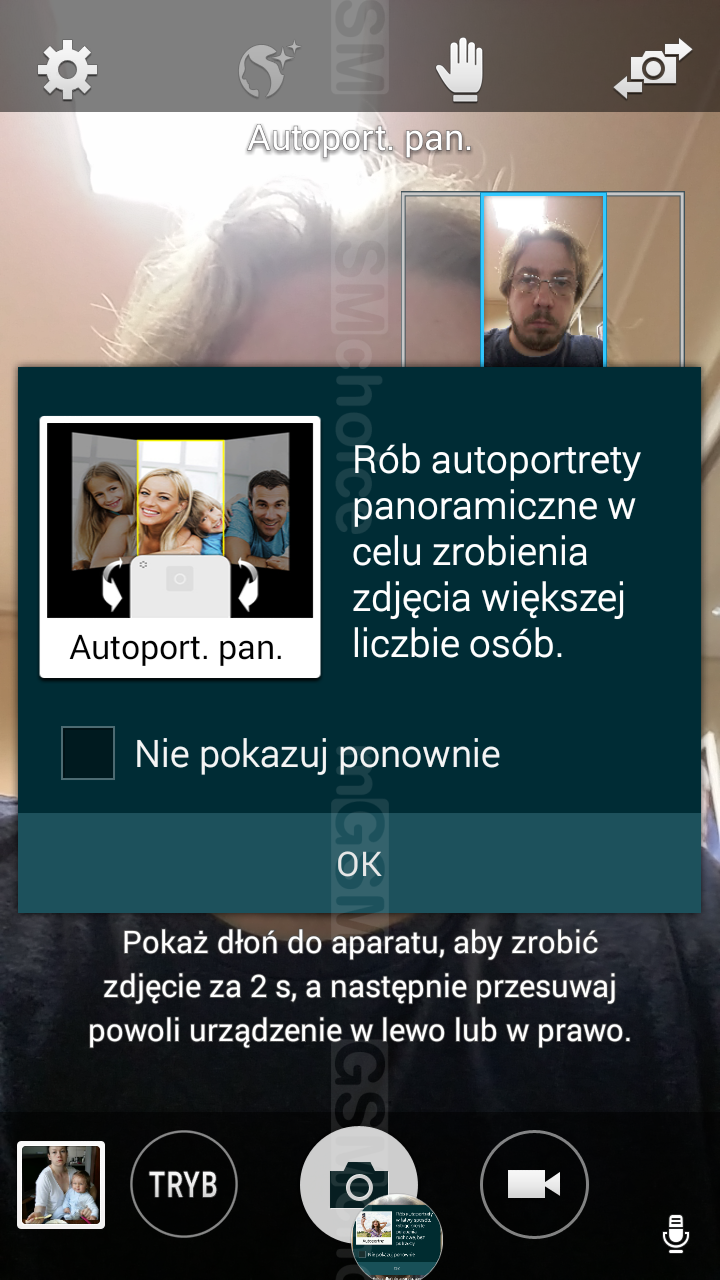The width and height of the screenshot is (720, 1280).
Task: Start video recording
Action: click(534, 1185)
